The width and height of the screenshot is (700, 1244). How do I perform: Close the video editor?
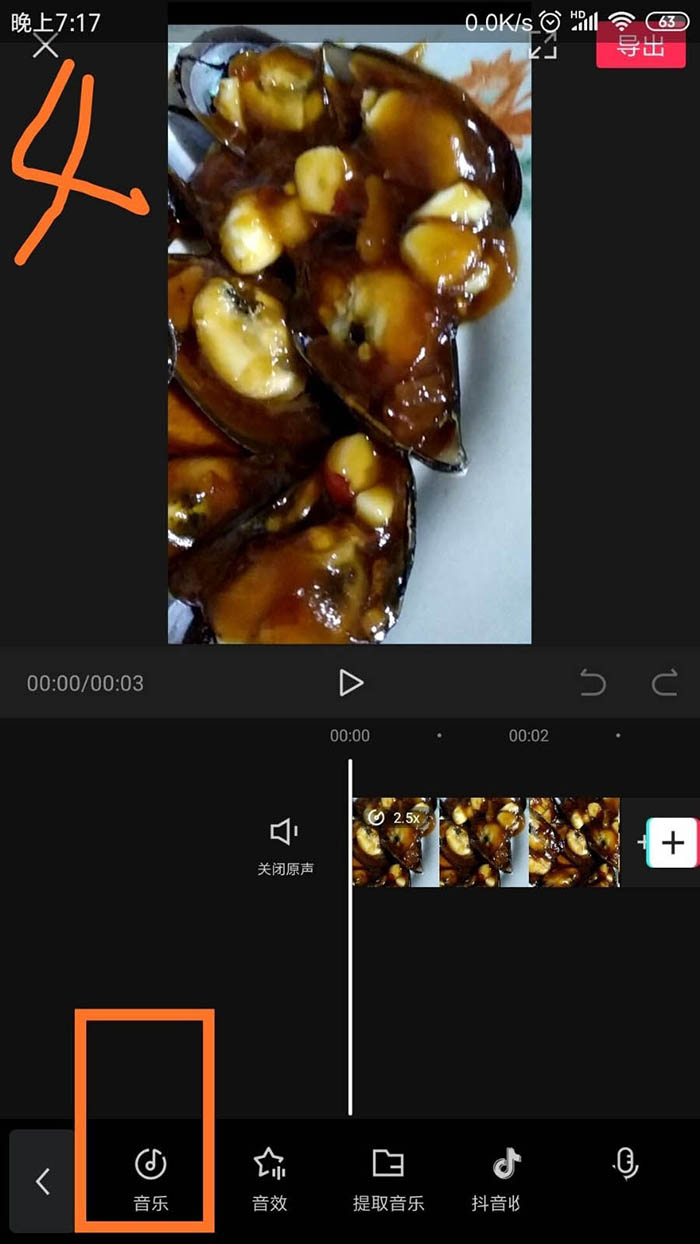[x=45, y=45]
